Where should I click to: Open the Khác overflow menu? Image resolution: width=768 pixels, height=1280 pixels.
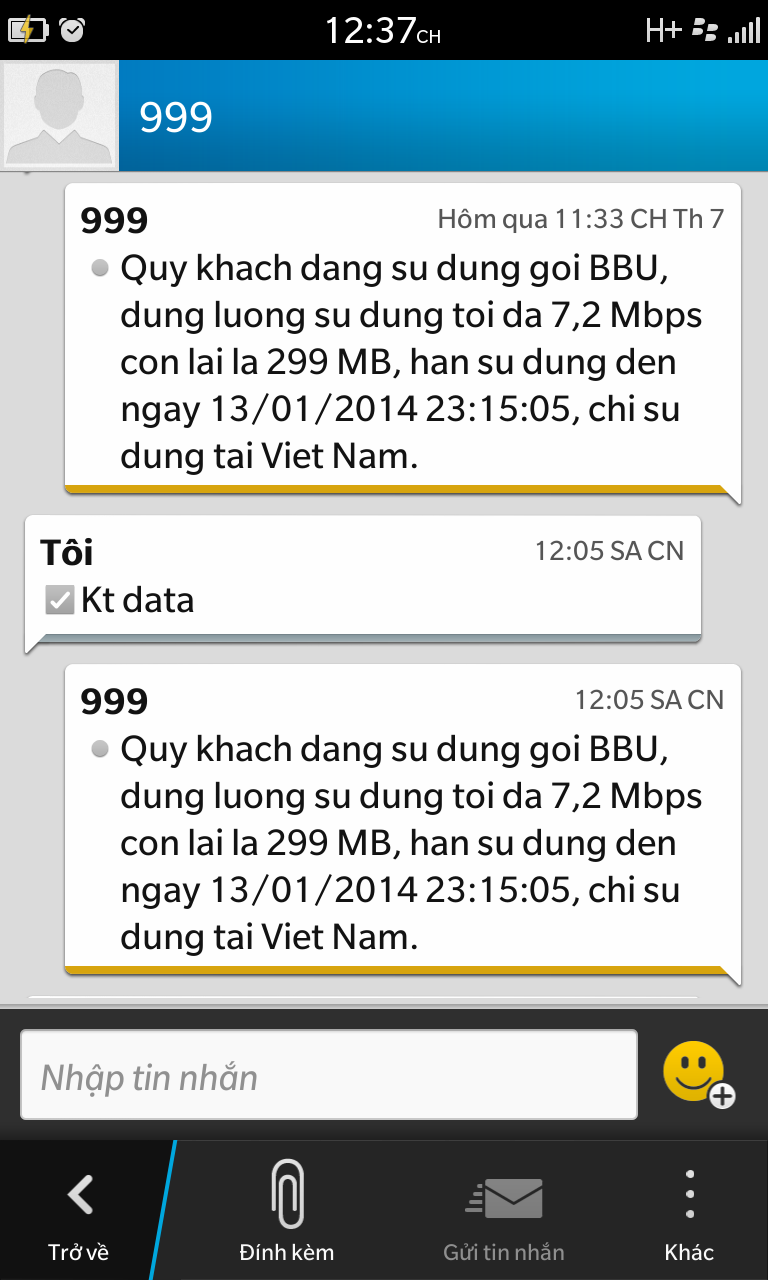tap(689, 1211)
